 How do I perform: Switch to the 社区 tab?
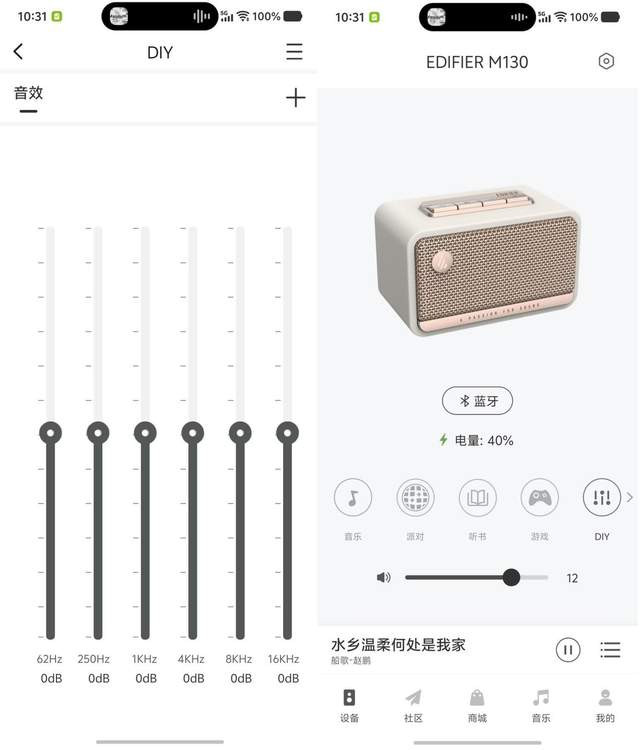(x=413, y=705)
